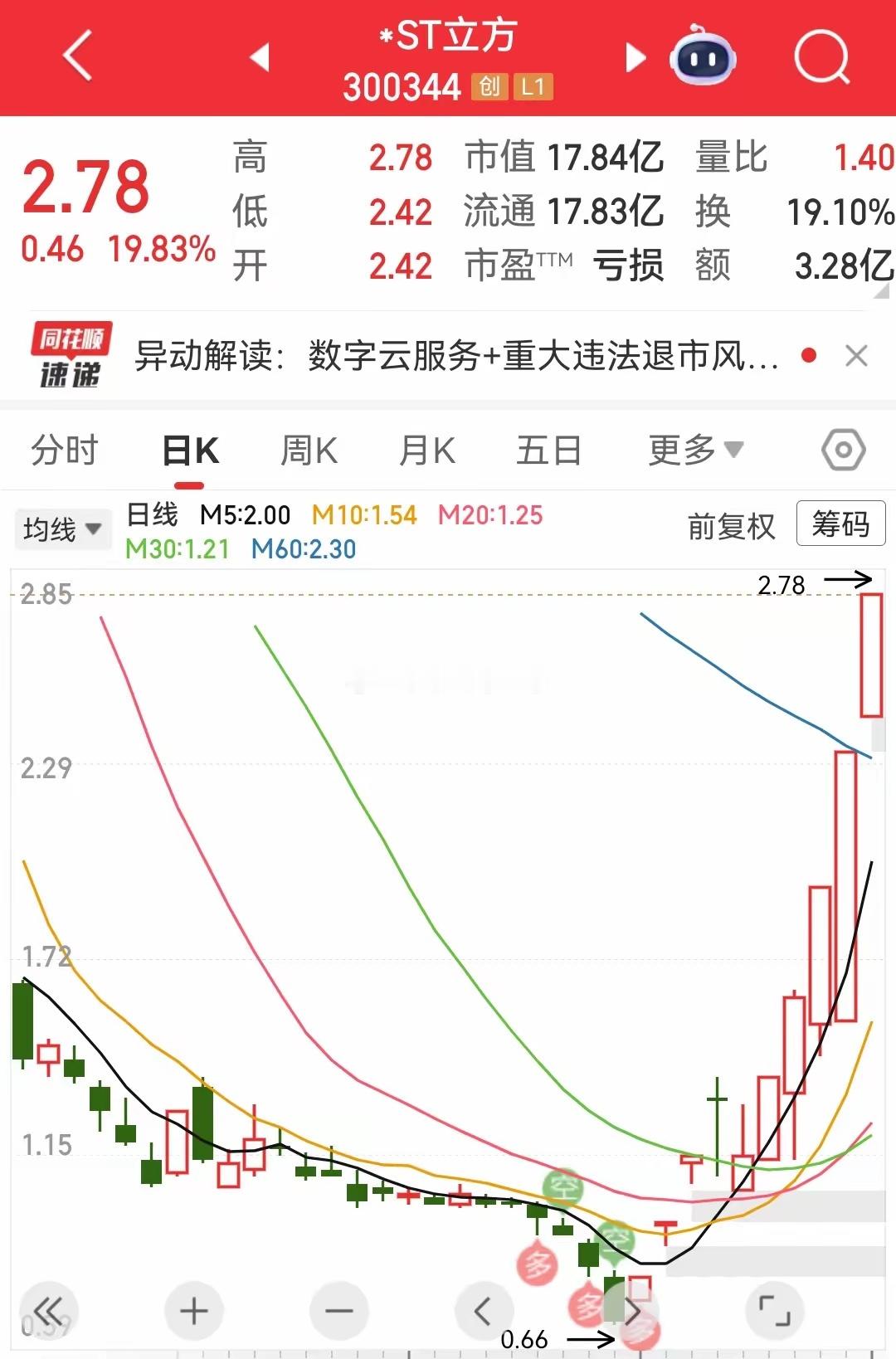The width and height of the screenshot is (896, 1359).
Task: Go back using the back arrow
Action: click(x=79, y=56)
